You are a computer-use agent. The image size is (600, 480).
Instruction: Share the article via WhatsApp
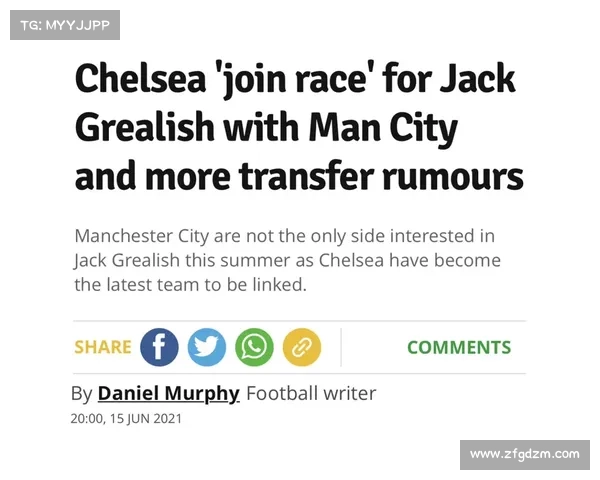pyautogui.click(x=254, y=347)
